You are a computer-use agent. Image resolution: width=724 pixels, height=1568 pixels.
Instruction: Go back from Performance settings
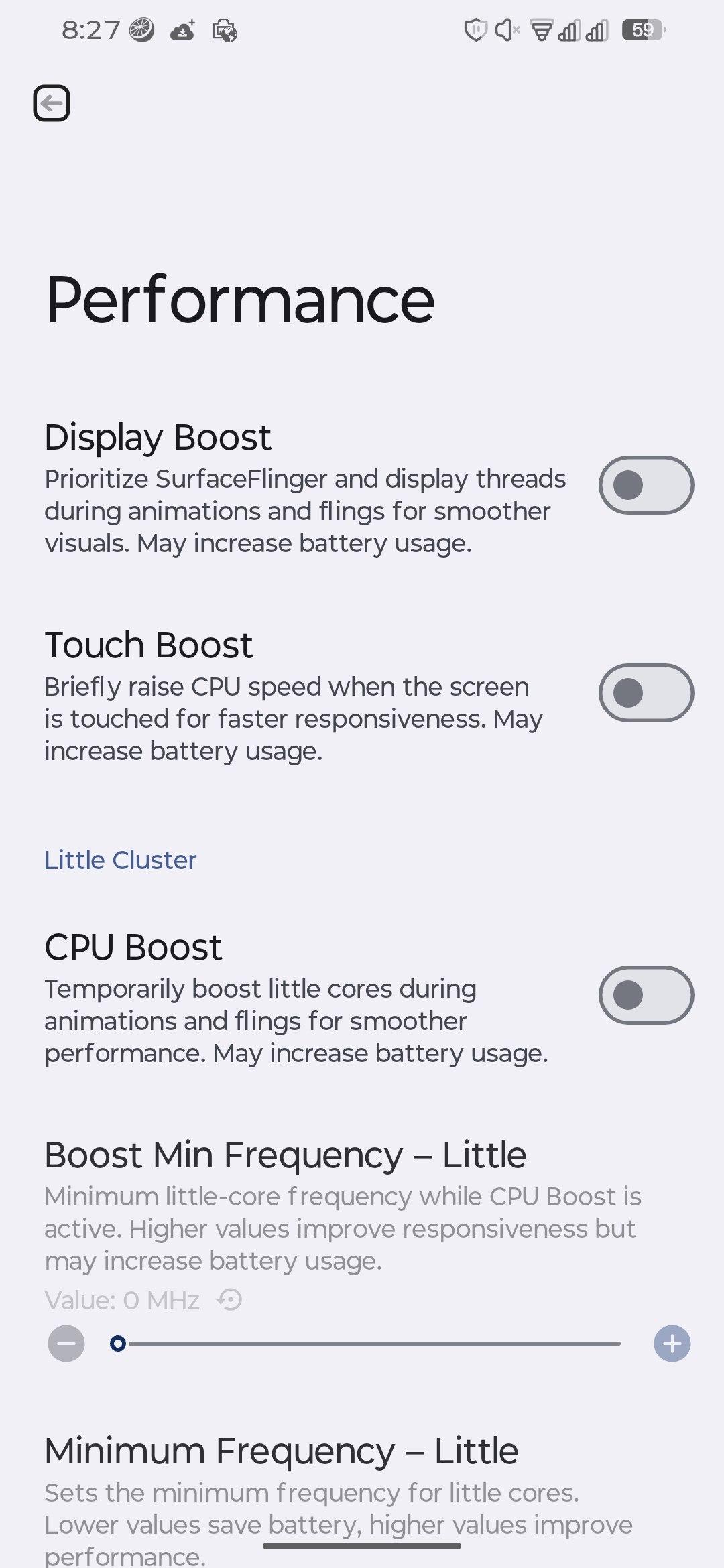(52, 104)
